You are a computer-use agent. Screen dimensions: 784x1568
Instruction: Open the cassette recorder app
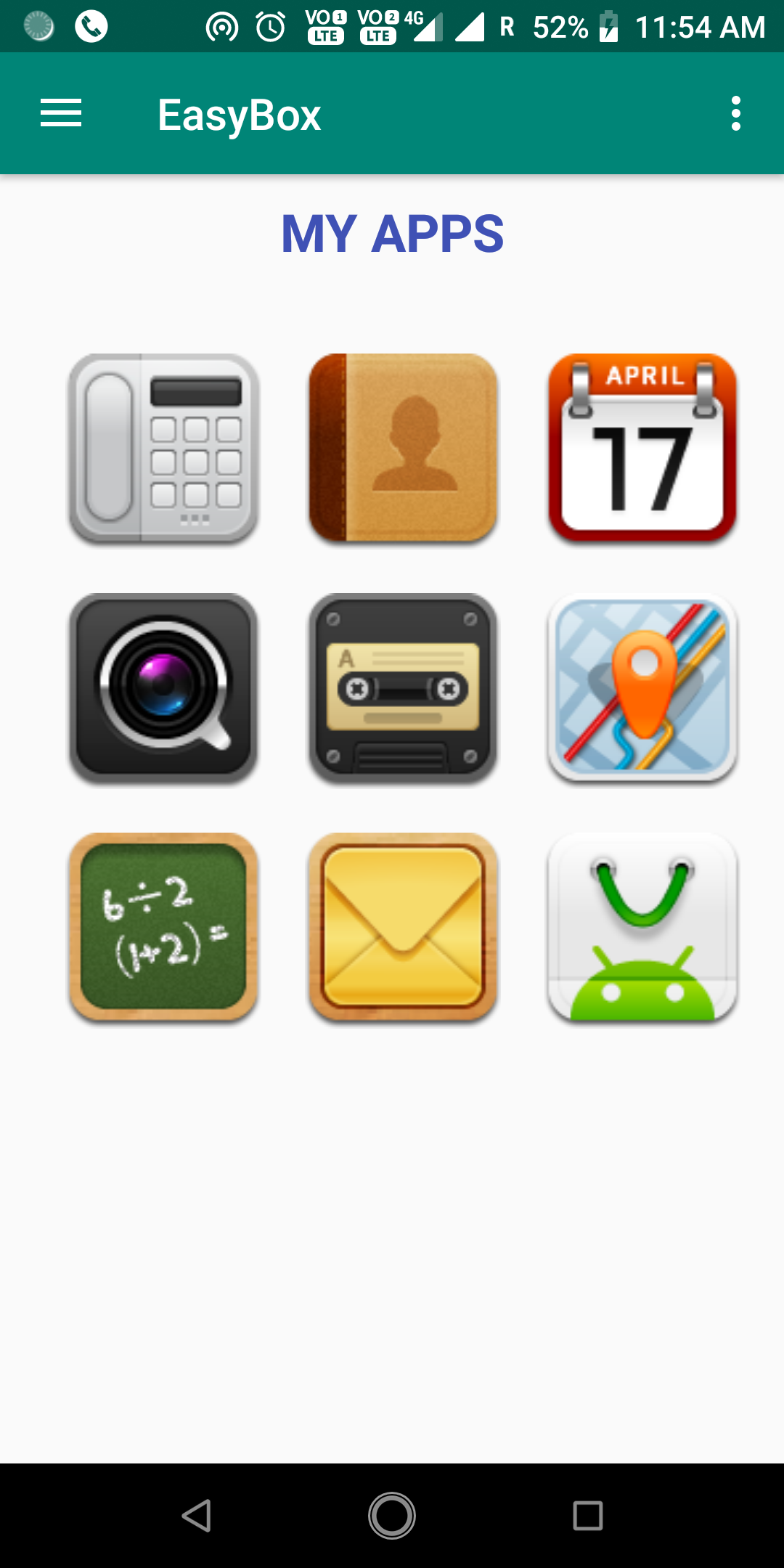coord(403,687)
